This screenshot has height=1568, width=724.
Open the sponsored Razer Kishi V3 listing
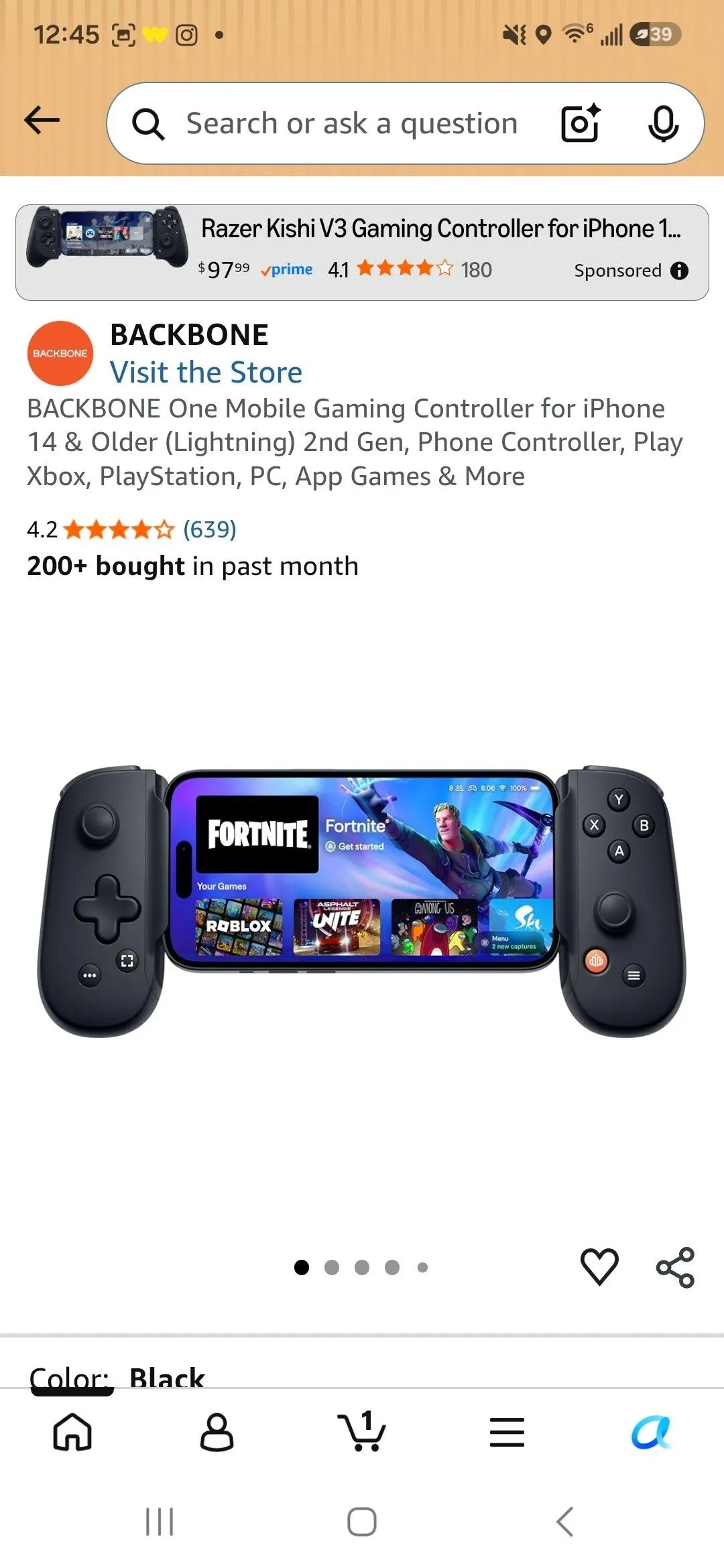362,253
